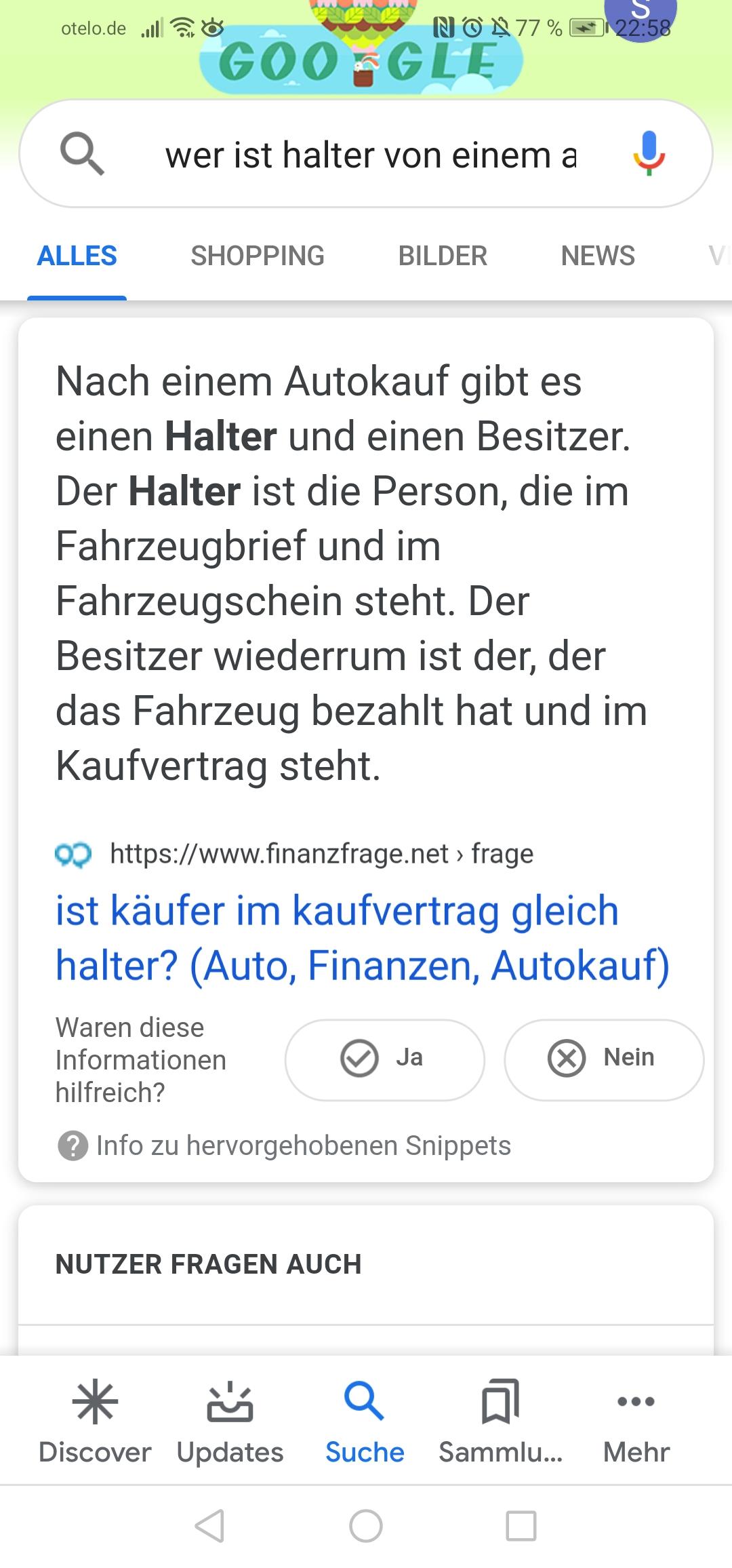732x1568 pixels.
Task: Open the finanzfrage.net result link
Action: click(362, 938)
